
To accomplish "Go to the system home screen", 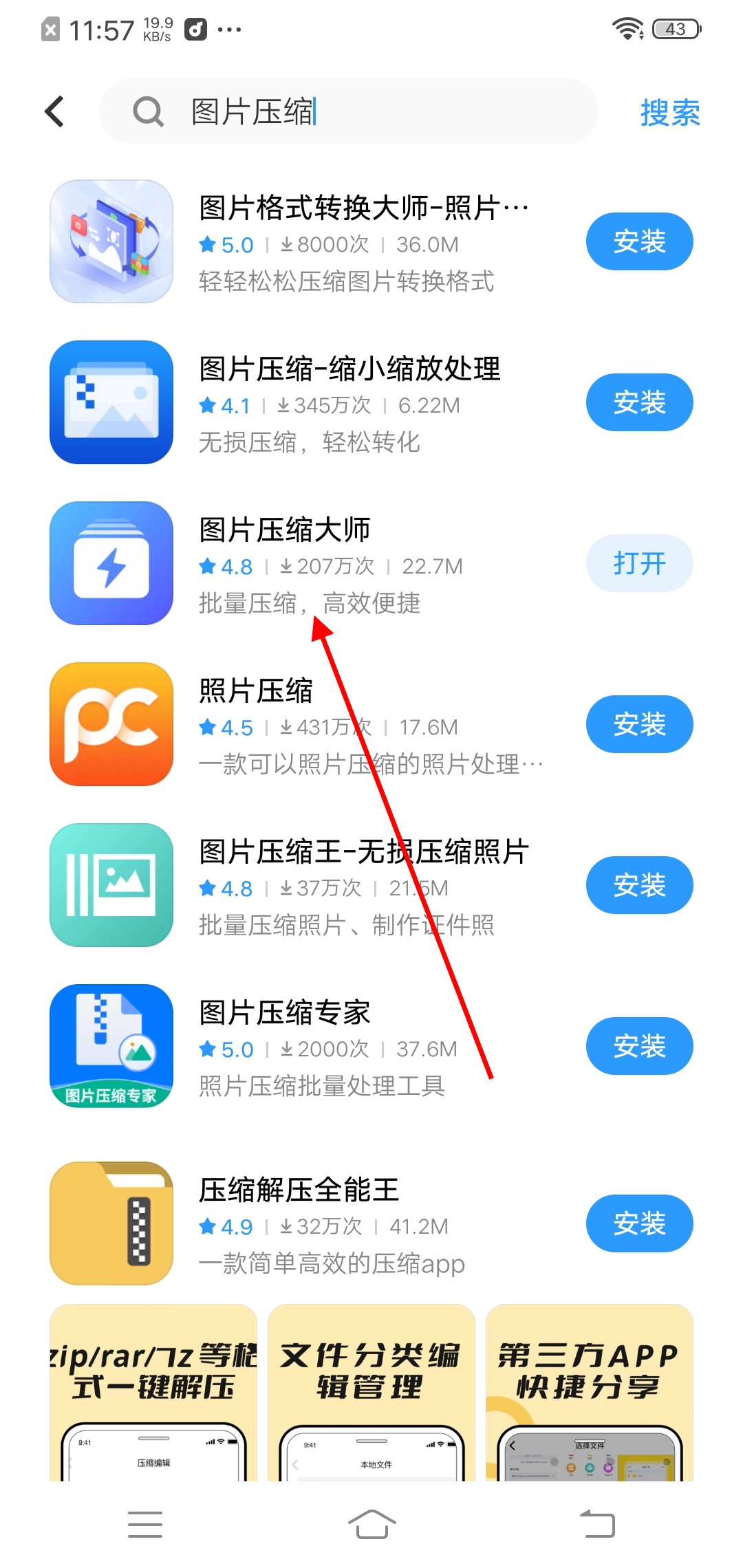I will (x=371, y=1524).
